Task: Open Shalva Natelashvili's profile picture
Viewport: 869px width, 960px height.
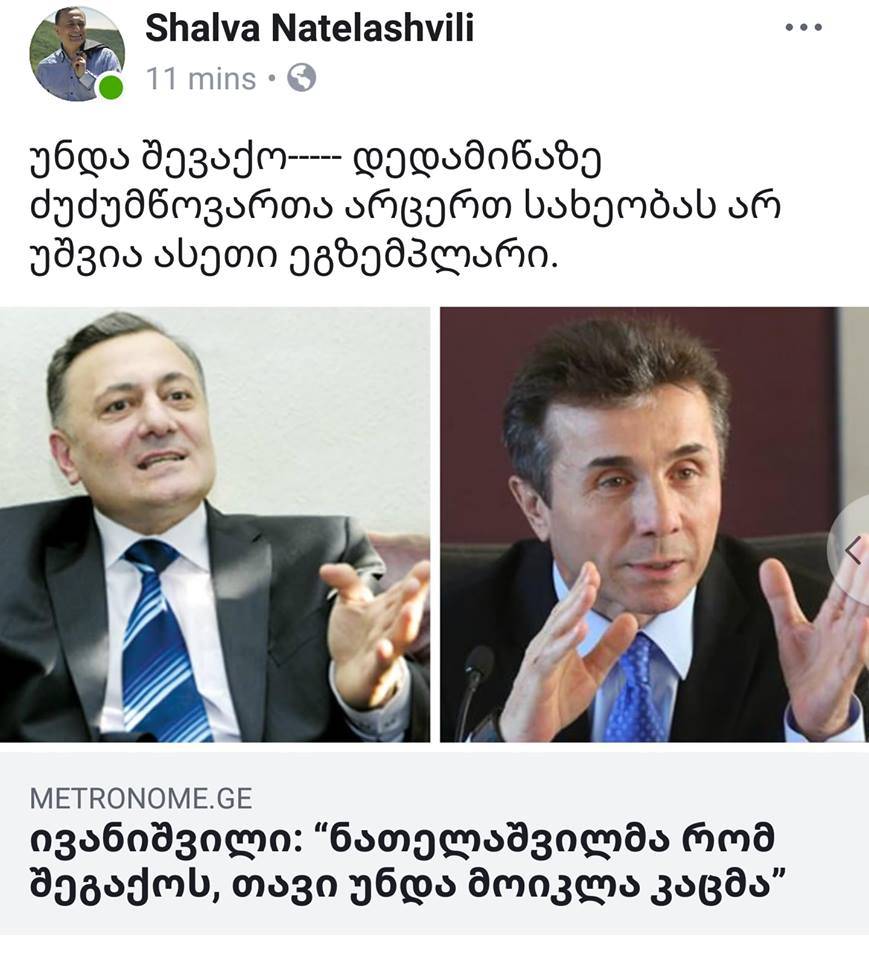Action: [x=75, y=54]
